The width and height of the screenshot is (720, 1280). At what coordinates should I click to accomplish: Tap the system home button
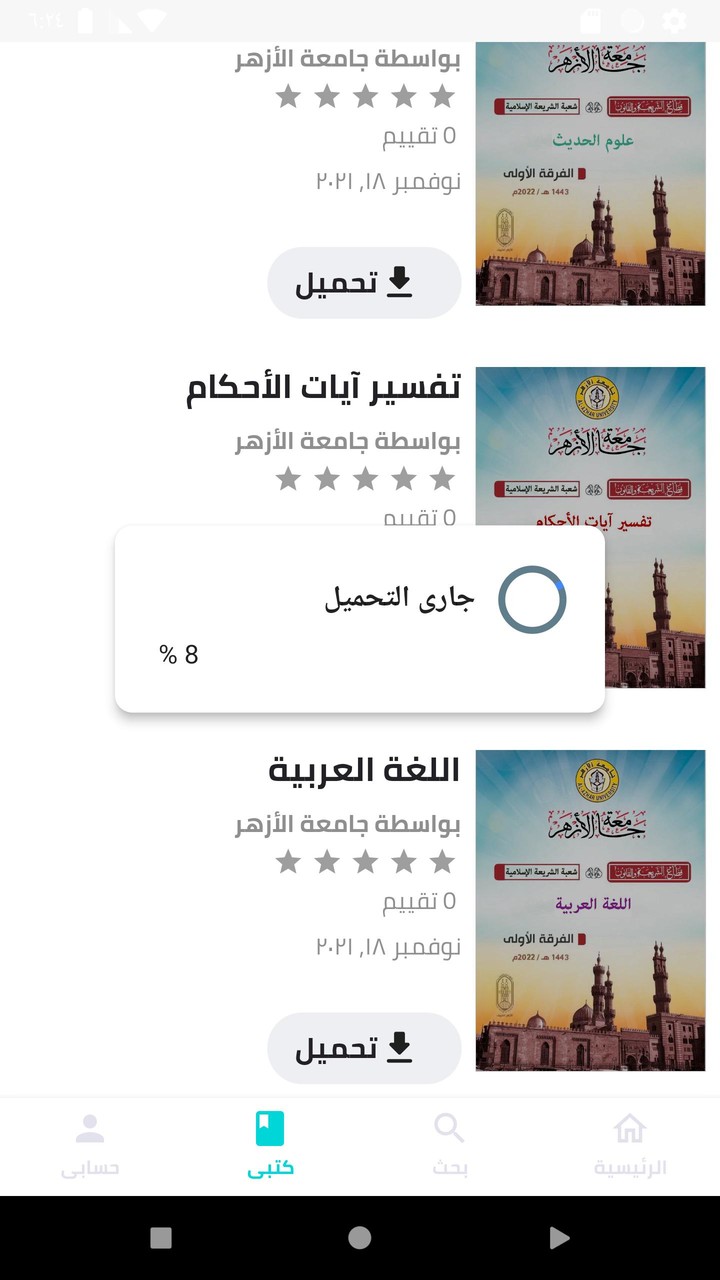coord(360,1238)
